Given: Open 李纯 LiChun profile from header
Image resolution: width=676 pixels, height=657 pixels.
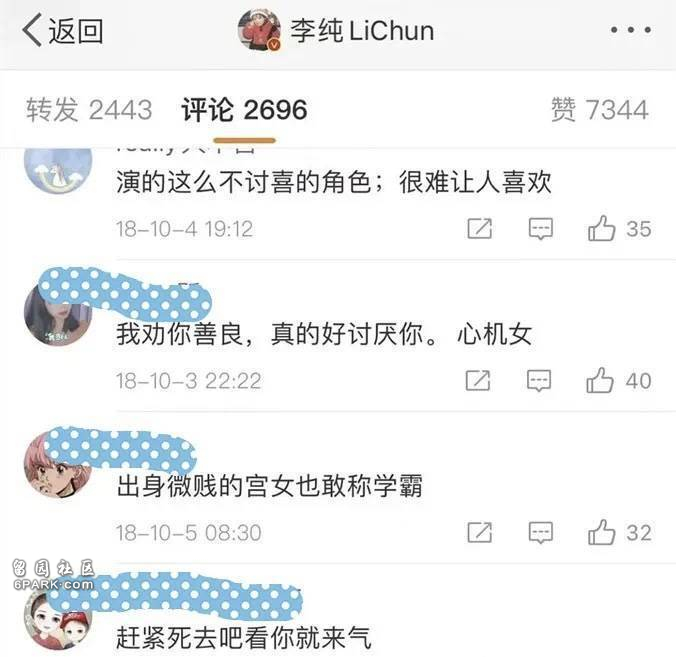Looking at the screenshot, I should [x=338, y=31].
